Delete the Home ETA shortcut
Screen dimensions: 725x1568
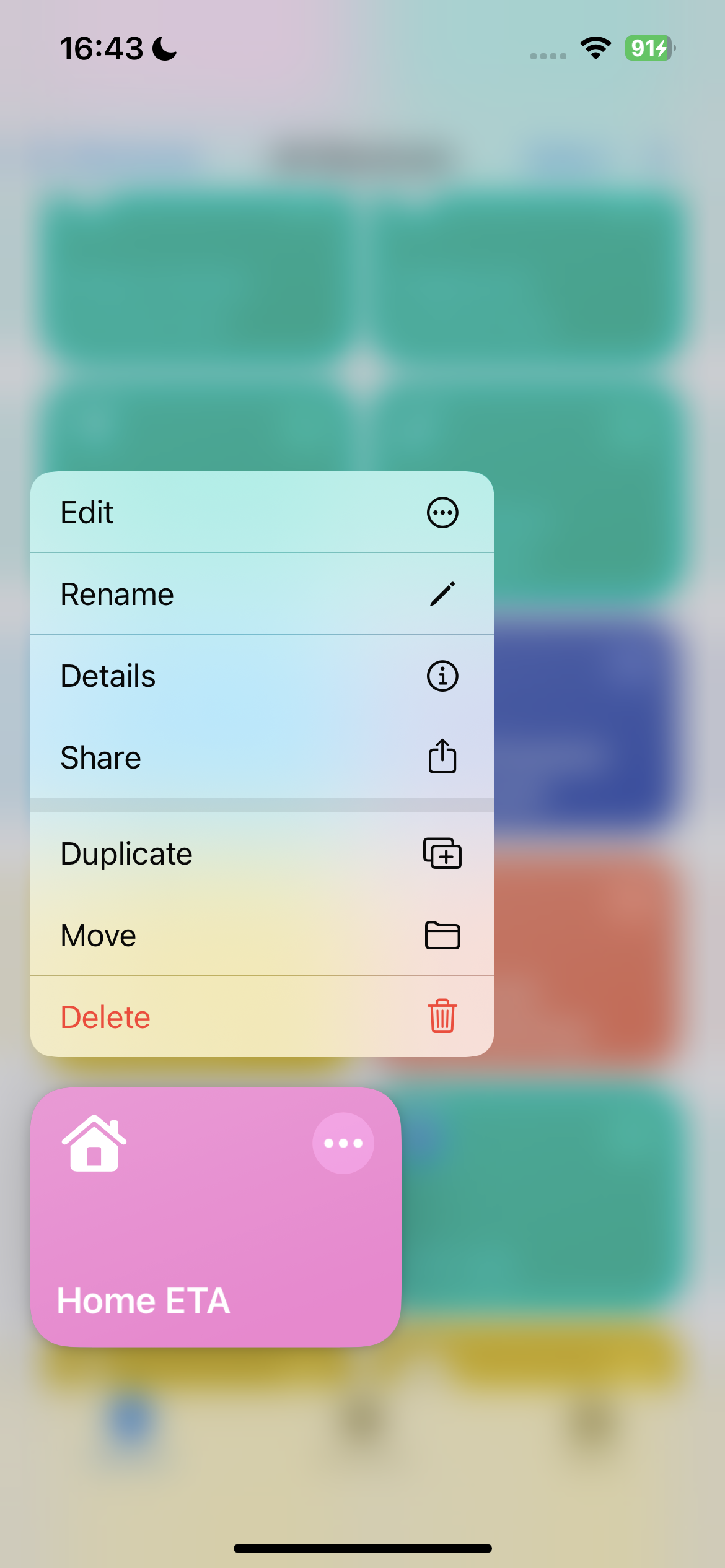(261, 1017)
